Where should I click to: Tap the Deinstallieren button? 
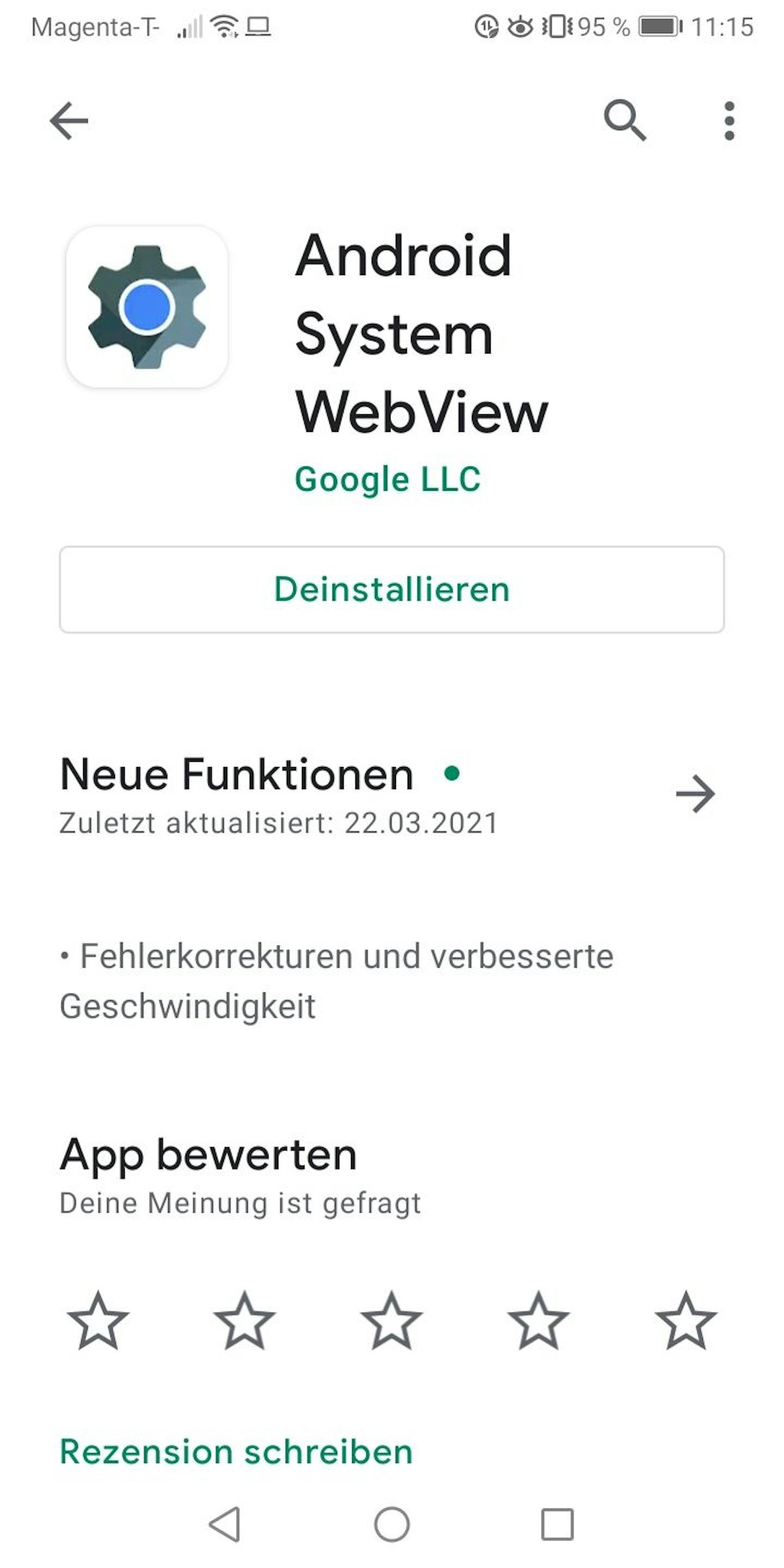click(392, 589)
